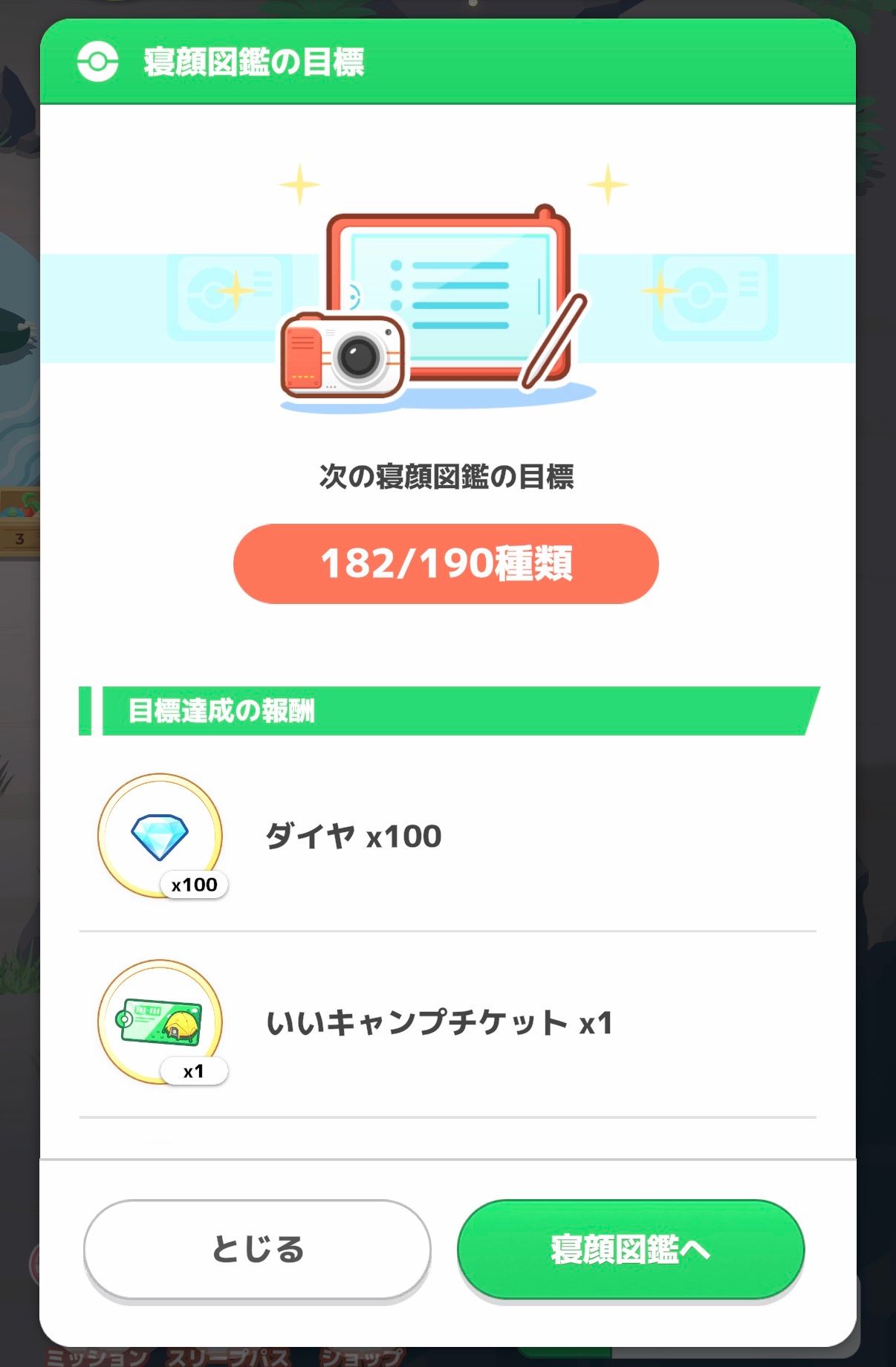Open 寝顔図鑑へ sleep-style dex
Screen dimensions: 896x1367
coord(630,1249)
